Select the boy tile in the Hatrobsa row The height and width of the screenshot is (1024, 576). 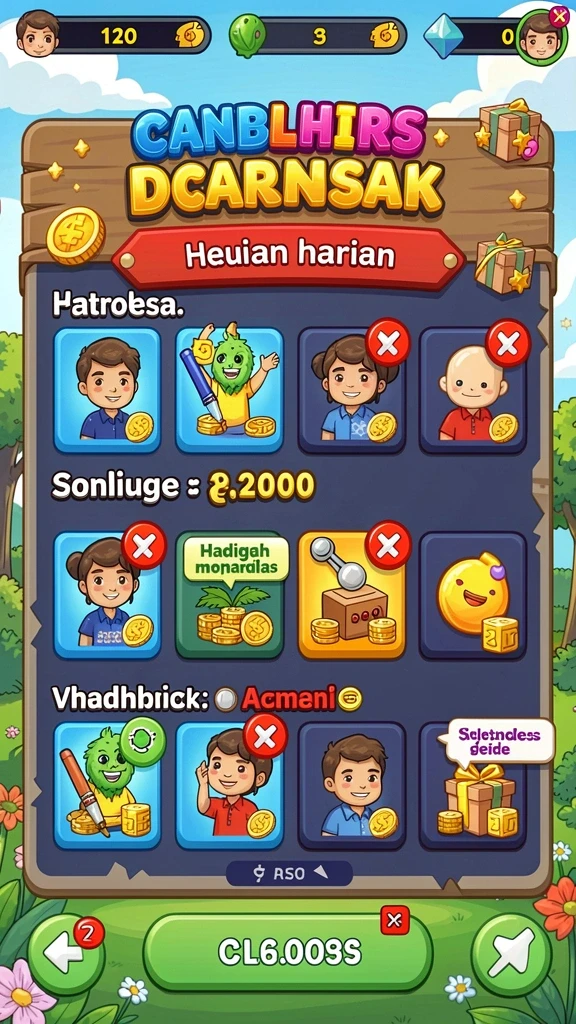[107, 391]
